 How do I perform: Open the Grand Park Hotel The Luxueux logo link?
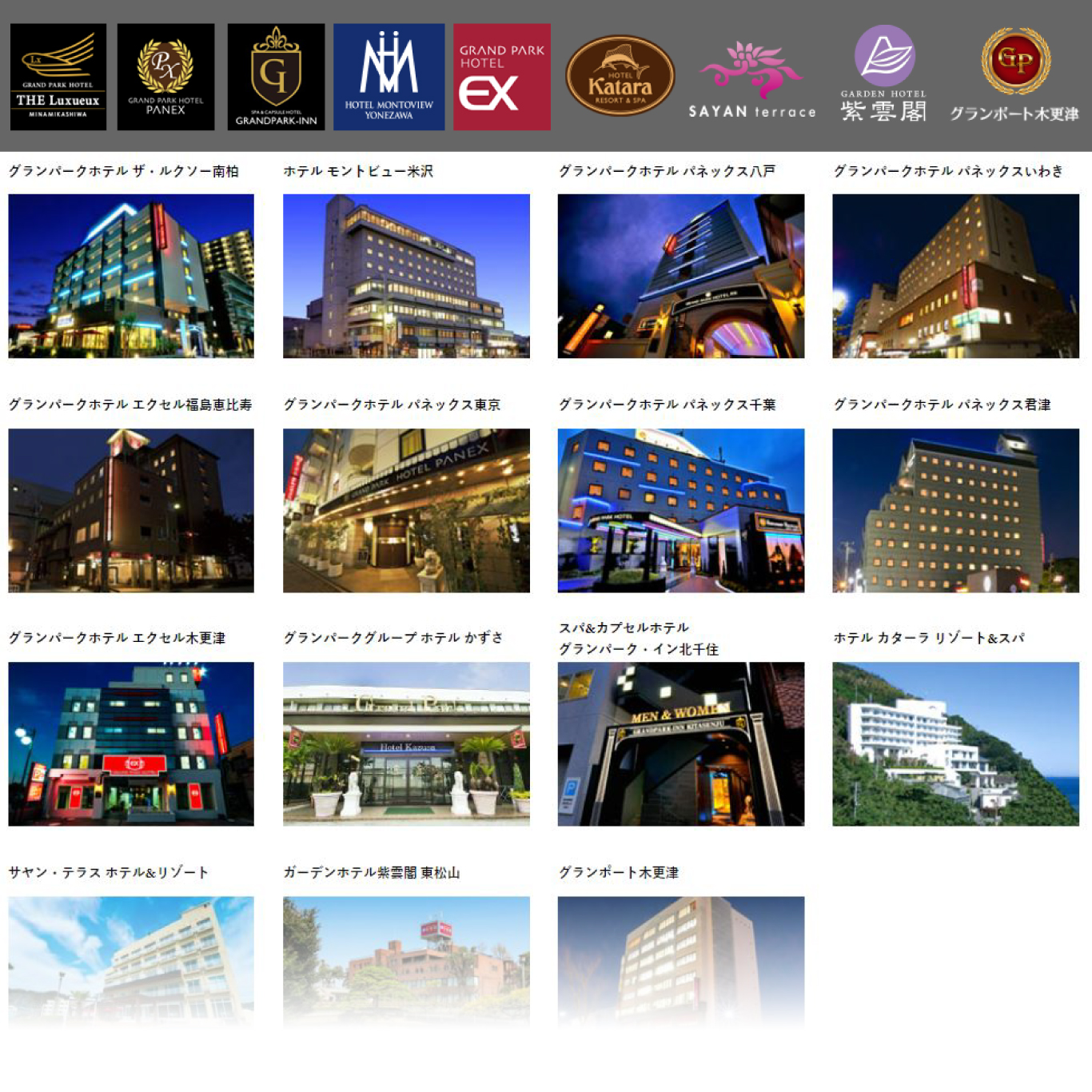pyautogui.click(x=58, y=77)
